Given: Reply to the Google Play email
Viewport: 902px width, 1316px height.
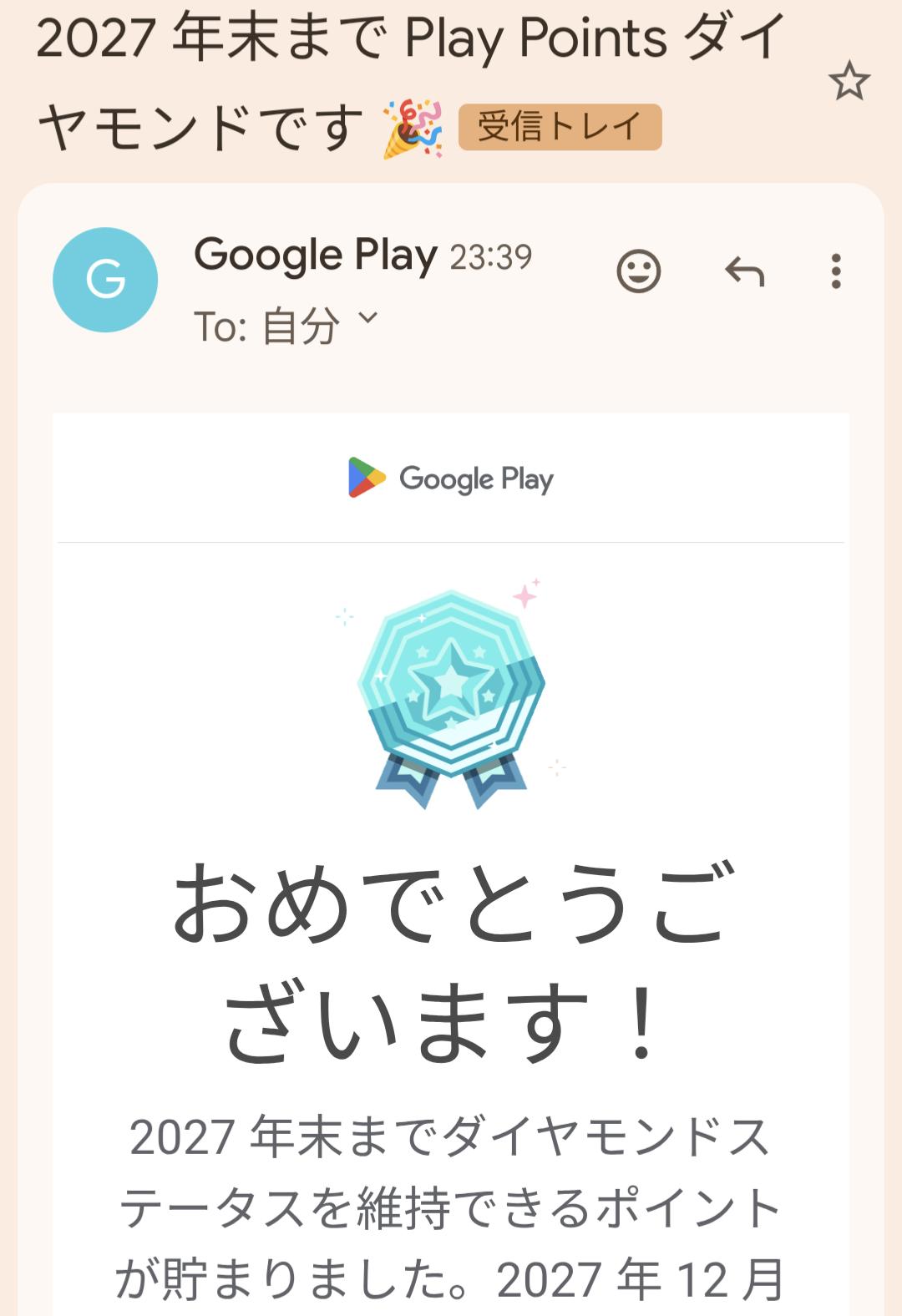Looking at the screenshot, I should point(744,271).
